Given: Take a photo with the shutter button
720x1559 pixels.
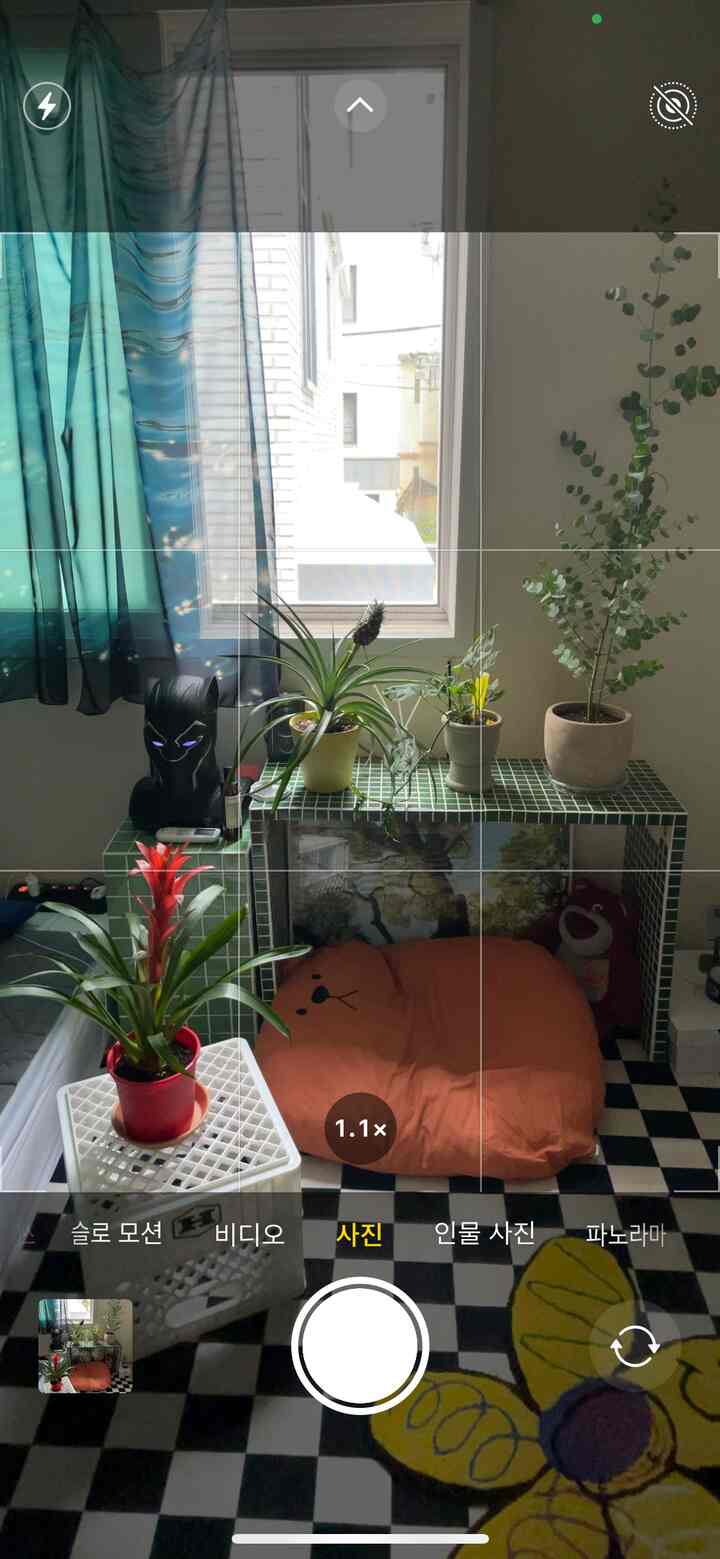Looking at the screenshot, I should coord(360,1346).
